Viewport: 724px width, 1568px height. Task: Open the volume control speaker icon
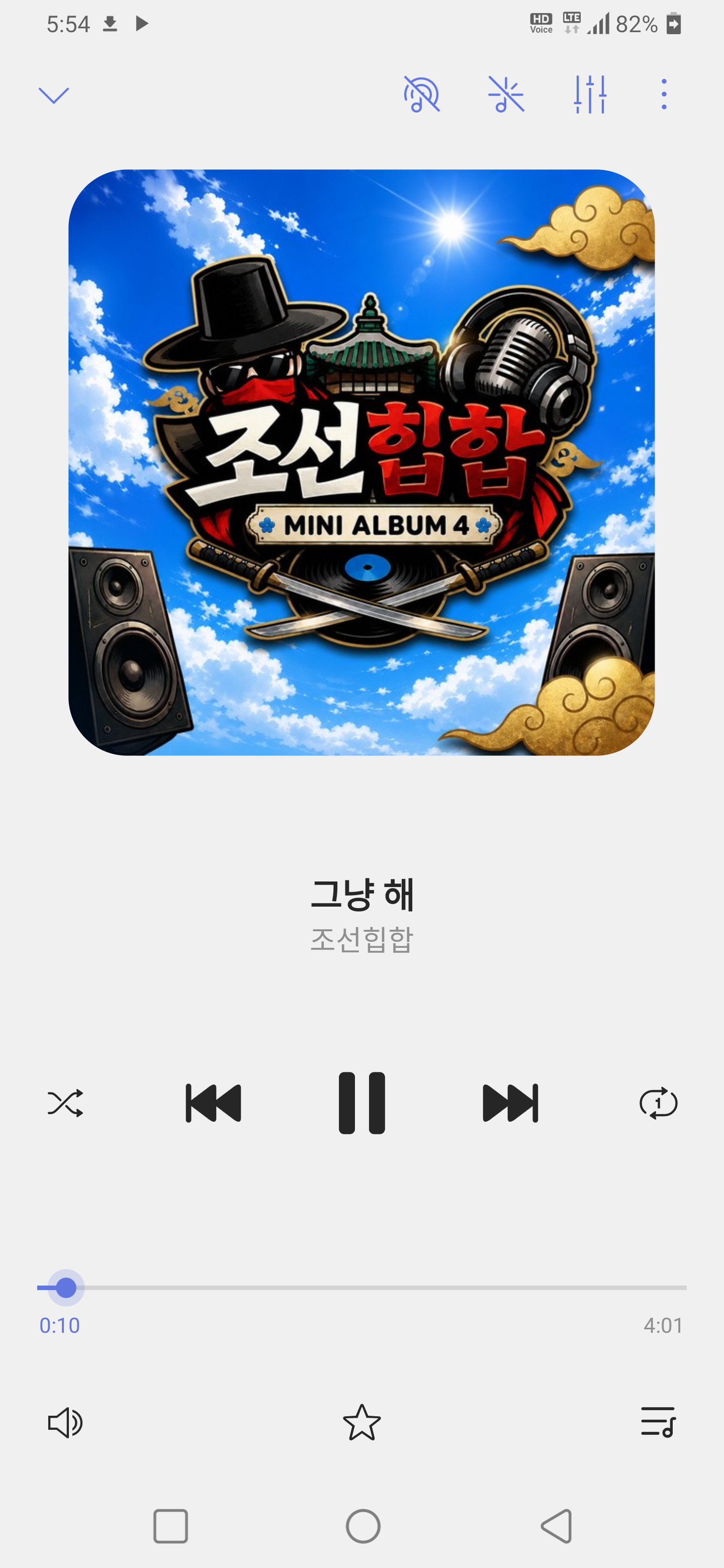coord(65,1423)
